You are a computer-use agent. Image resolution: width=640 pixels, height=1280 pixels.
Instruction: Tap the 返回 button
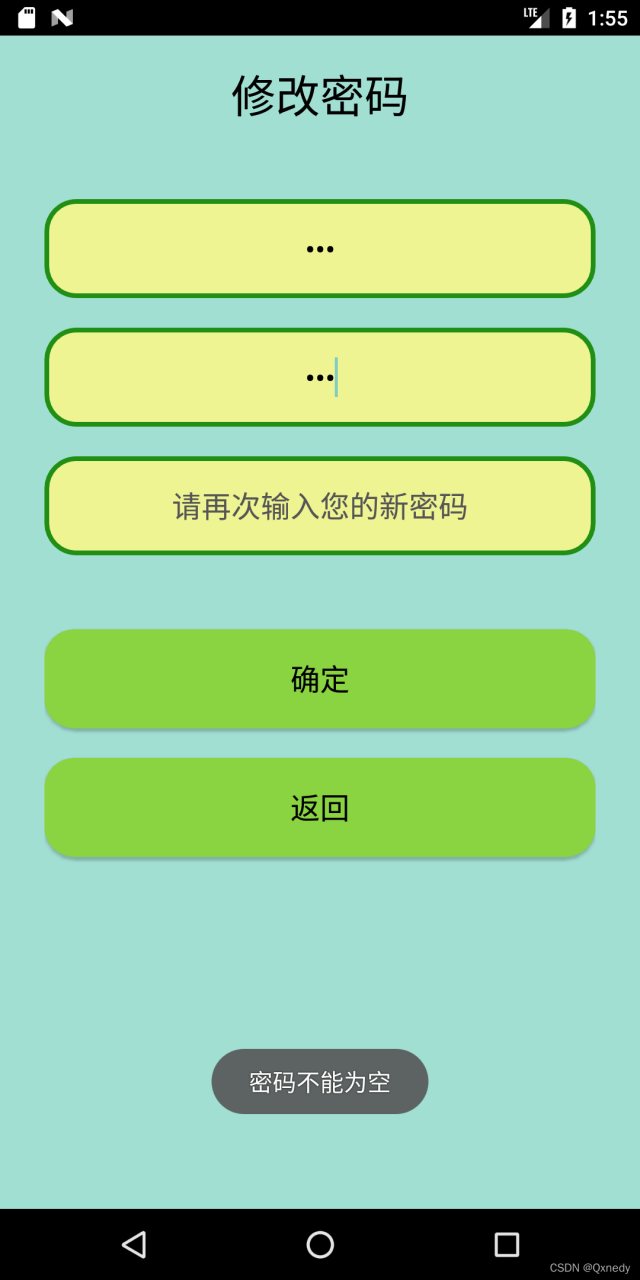320,807
